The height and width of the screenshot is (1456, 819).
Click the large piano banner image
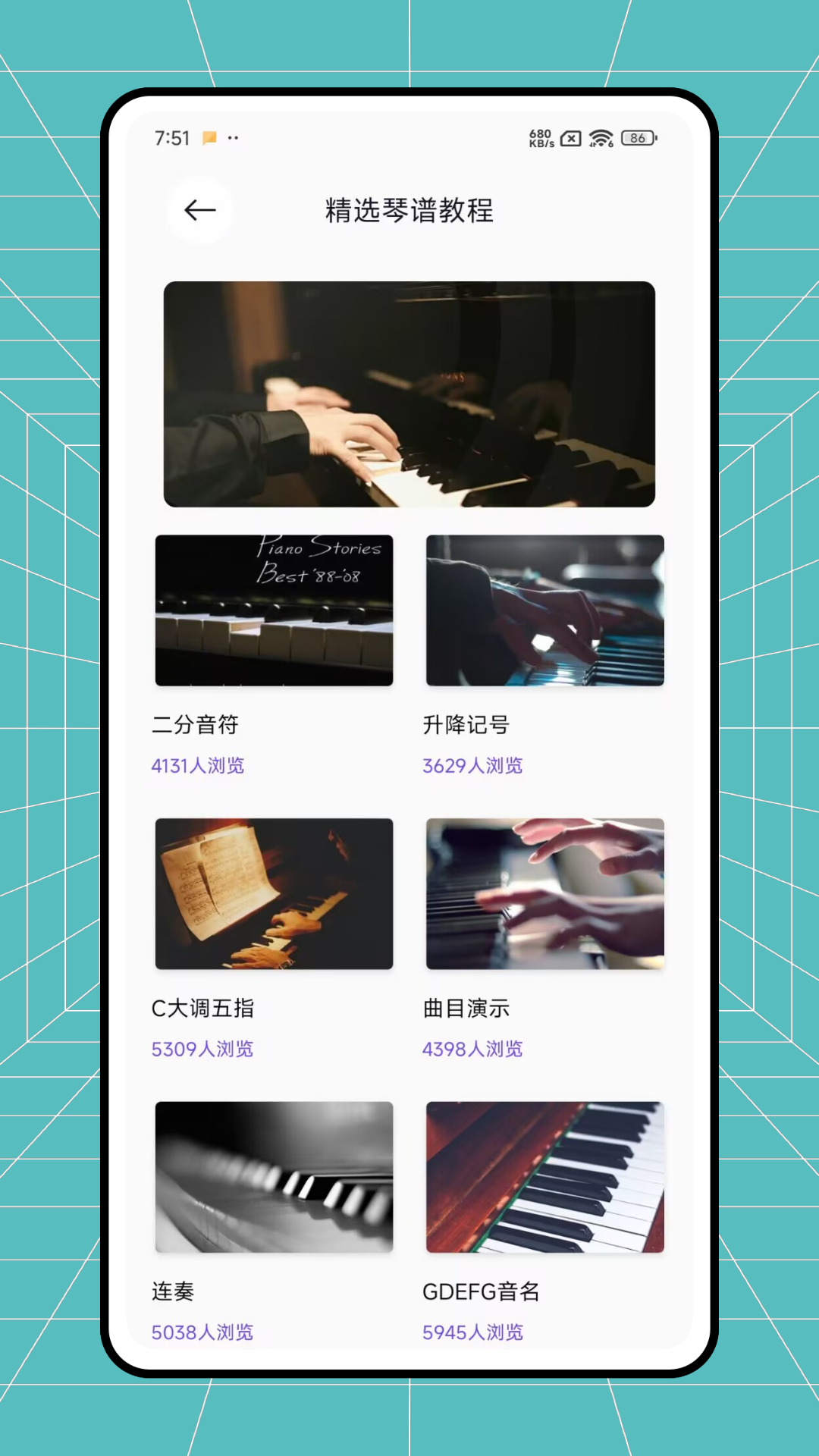point(409,393)
